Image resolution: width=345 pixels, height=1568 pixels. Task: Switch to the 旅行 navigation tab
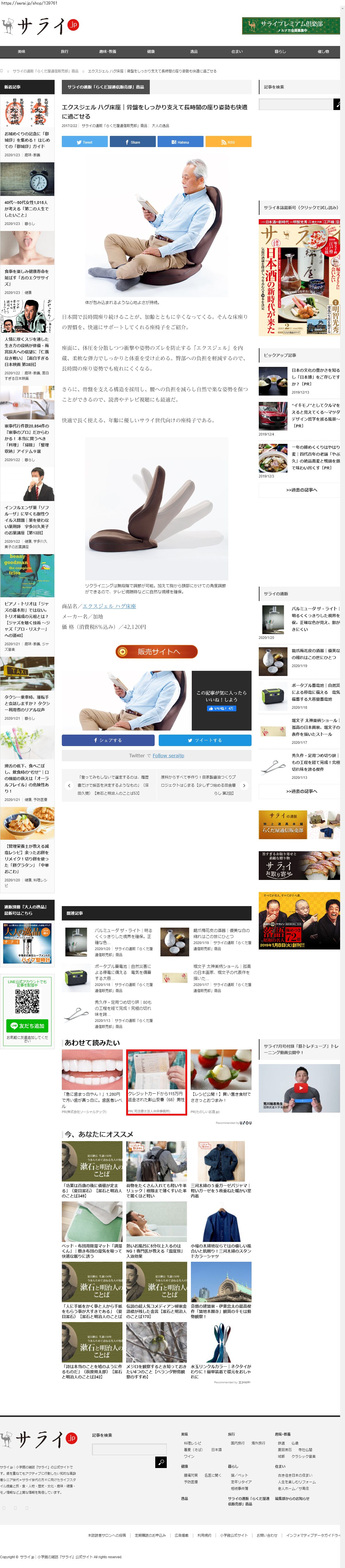(65, 51)
